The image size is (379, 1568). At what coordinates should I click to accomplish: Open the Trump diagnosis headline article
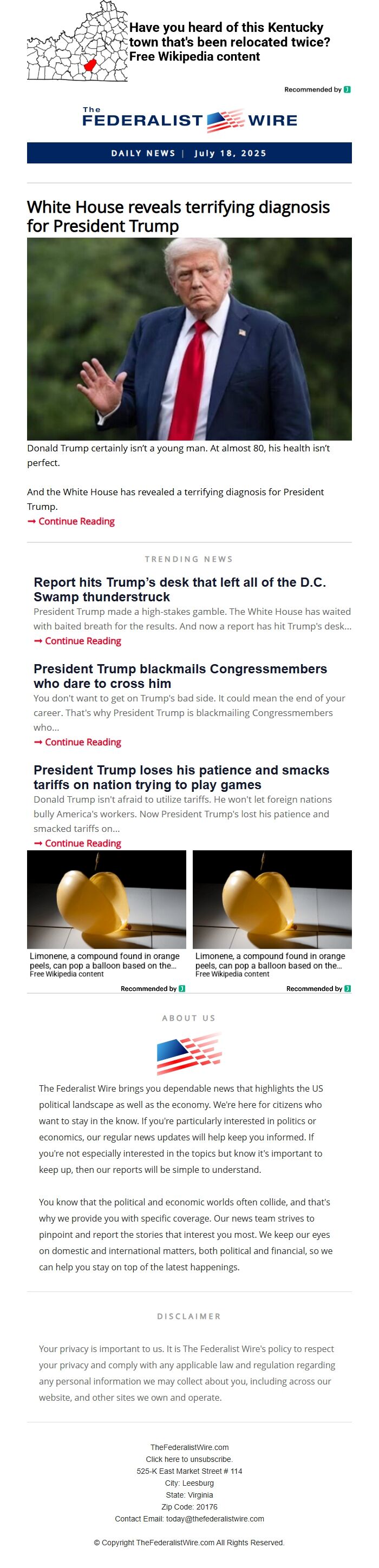(x=178, y=216)
